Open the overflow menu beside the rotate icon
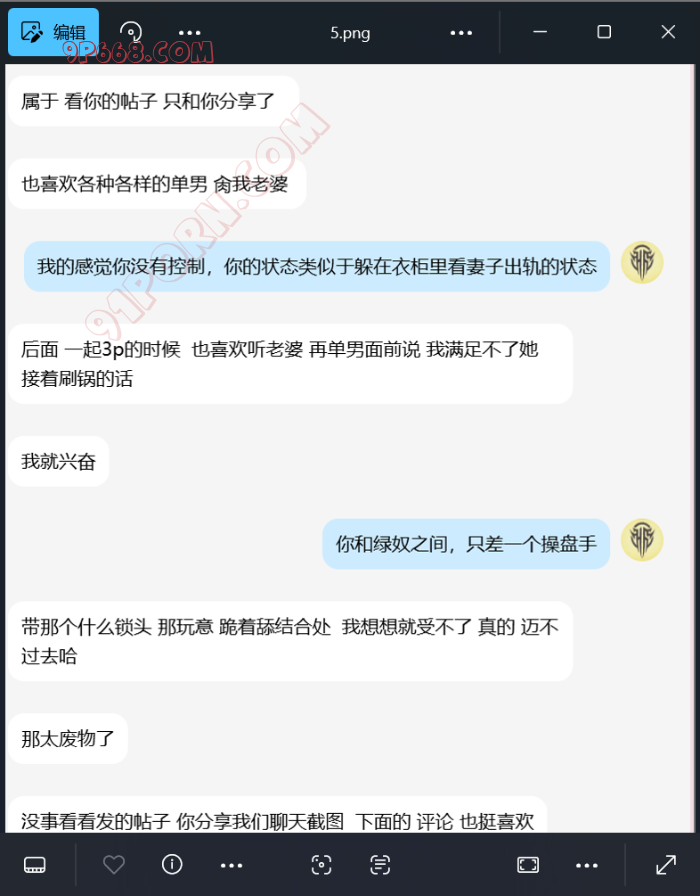 pos(189,32)
